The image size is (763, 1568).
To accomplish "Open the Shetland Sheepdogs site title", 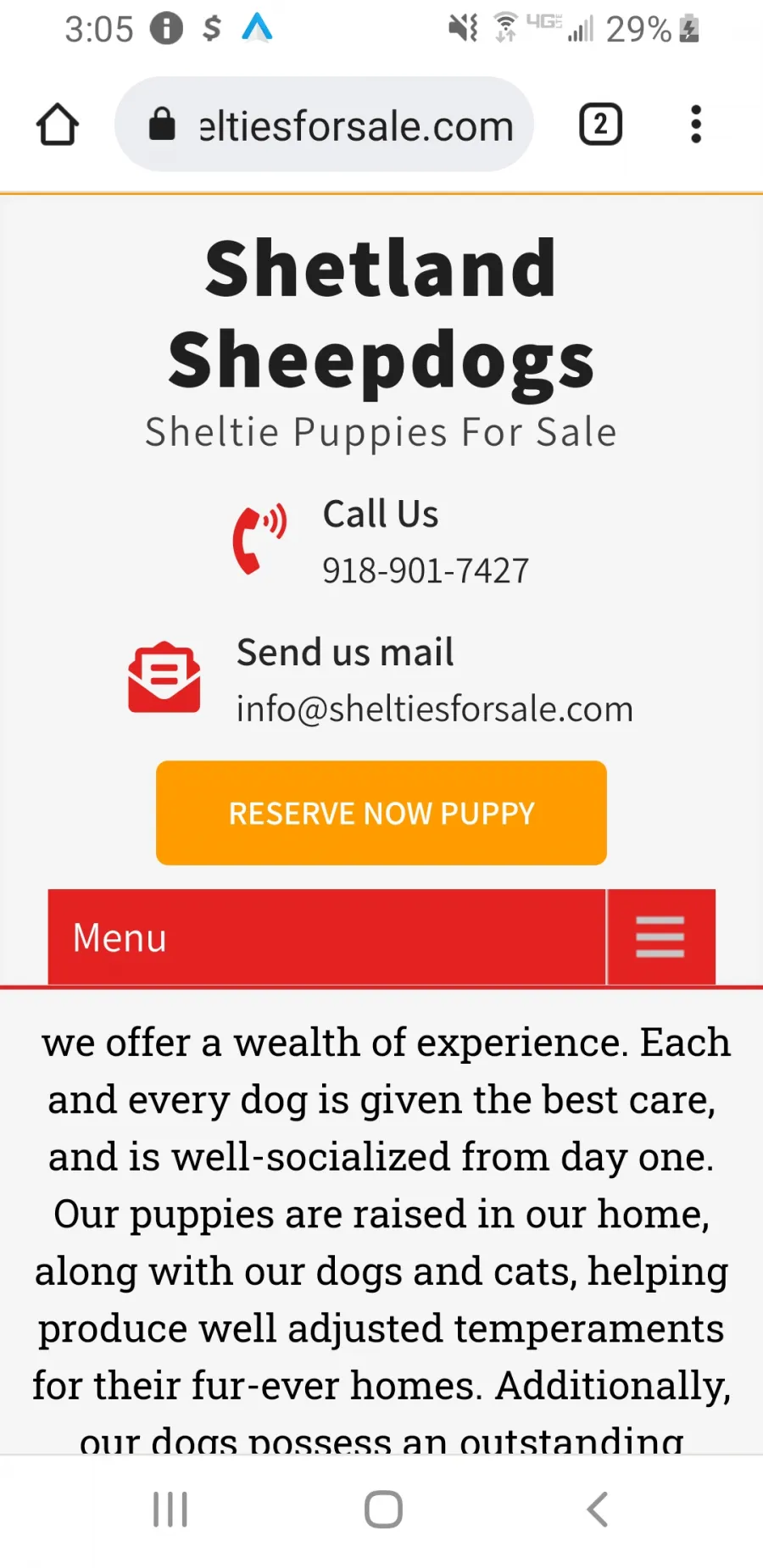I will 381,314.
